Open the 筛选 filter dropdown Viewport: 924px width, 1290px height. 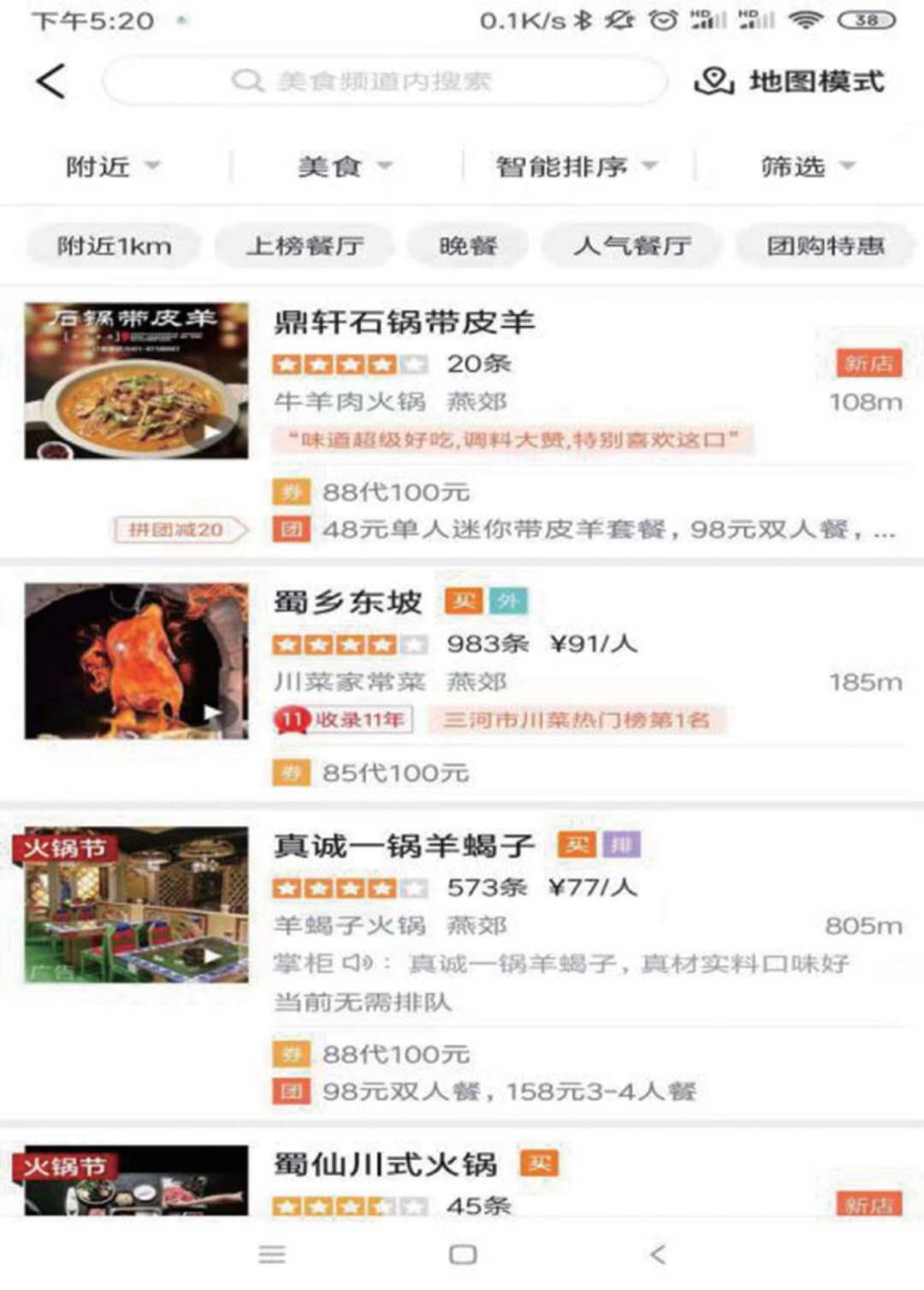(x=804, y=167)
